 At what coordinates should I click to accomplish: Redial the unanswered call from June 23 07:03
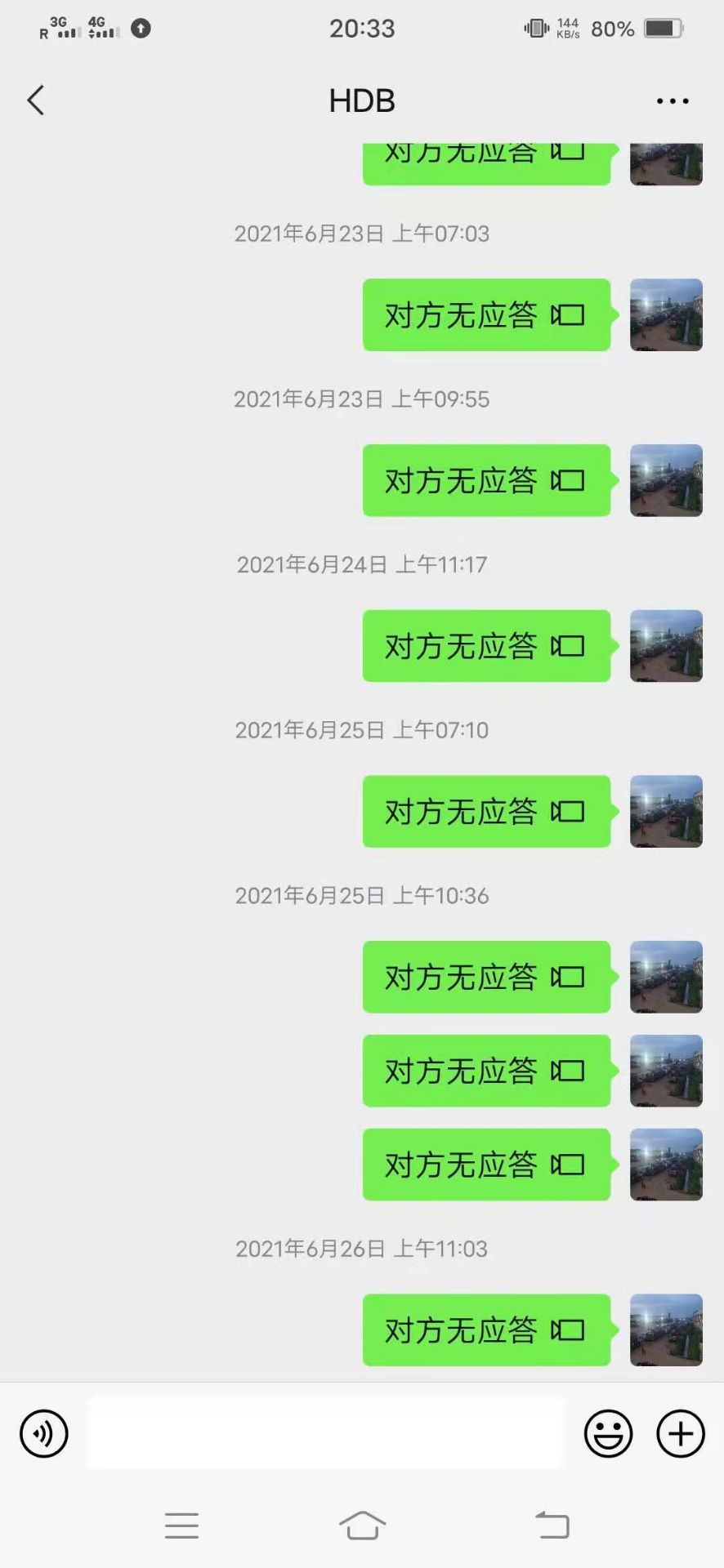(486, 315)
